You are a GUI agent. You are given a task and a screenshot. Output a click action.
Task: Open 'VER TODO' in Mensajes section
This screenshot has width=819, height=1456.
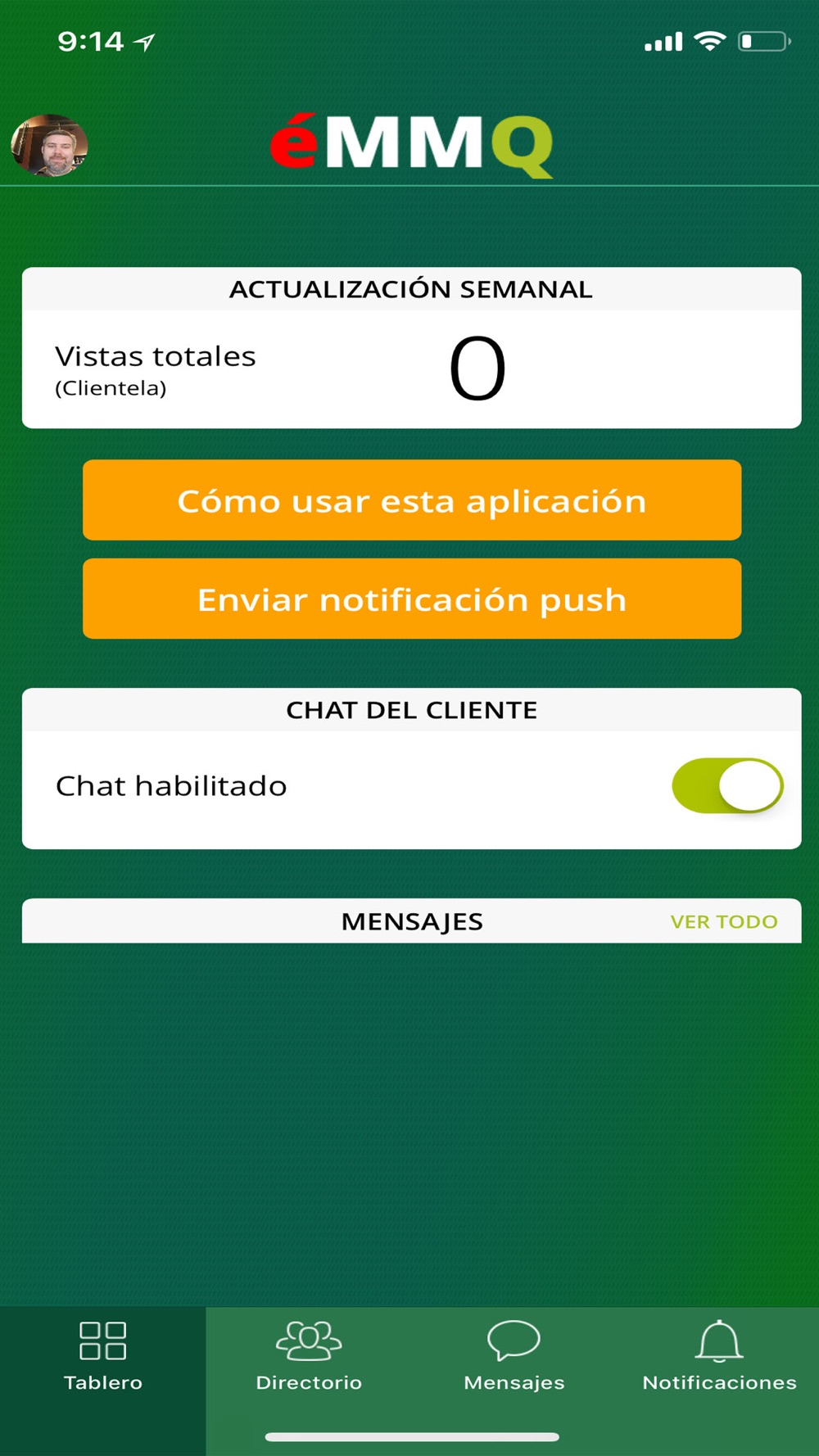click(724, 921)
